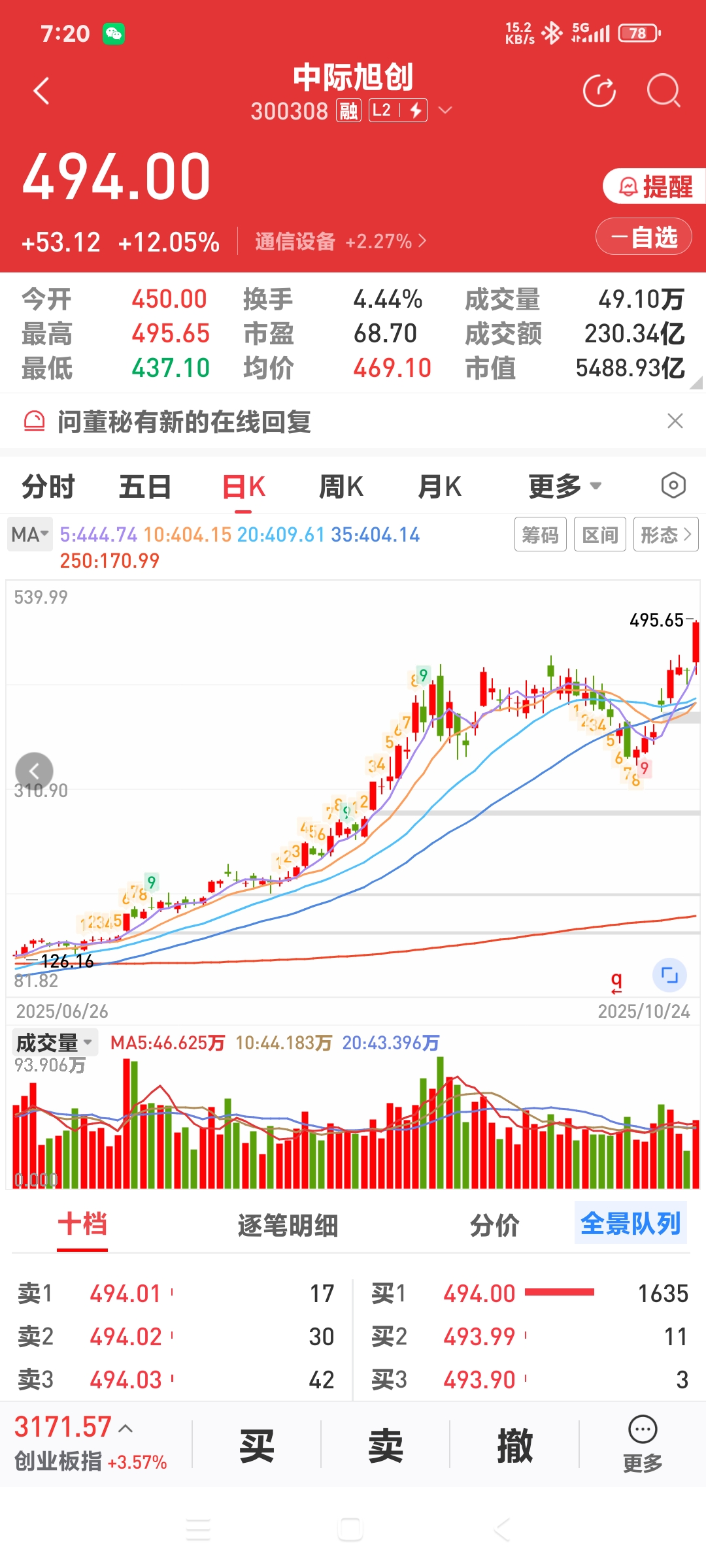Set a price alert with 提醒
This screenshot has width=706, height=1568.
[654, 187]
